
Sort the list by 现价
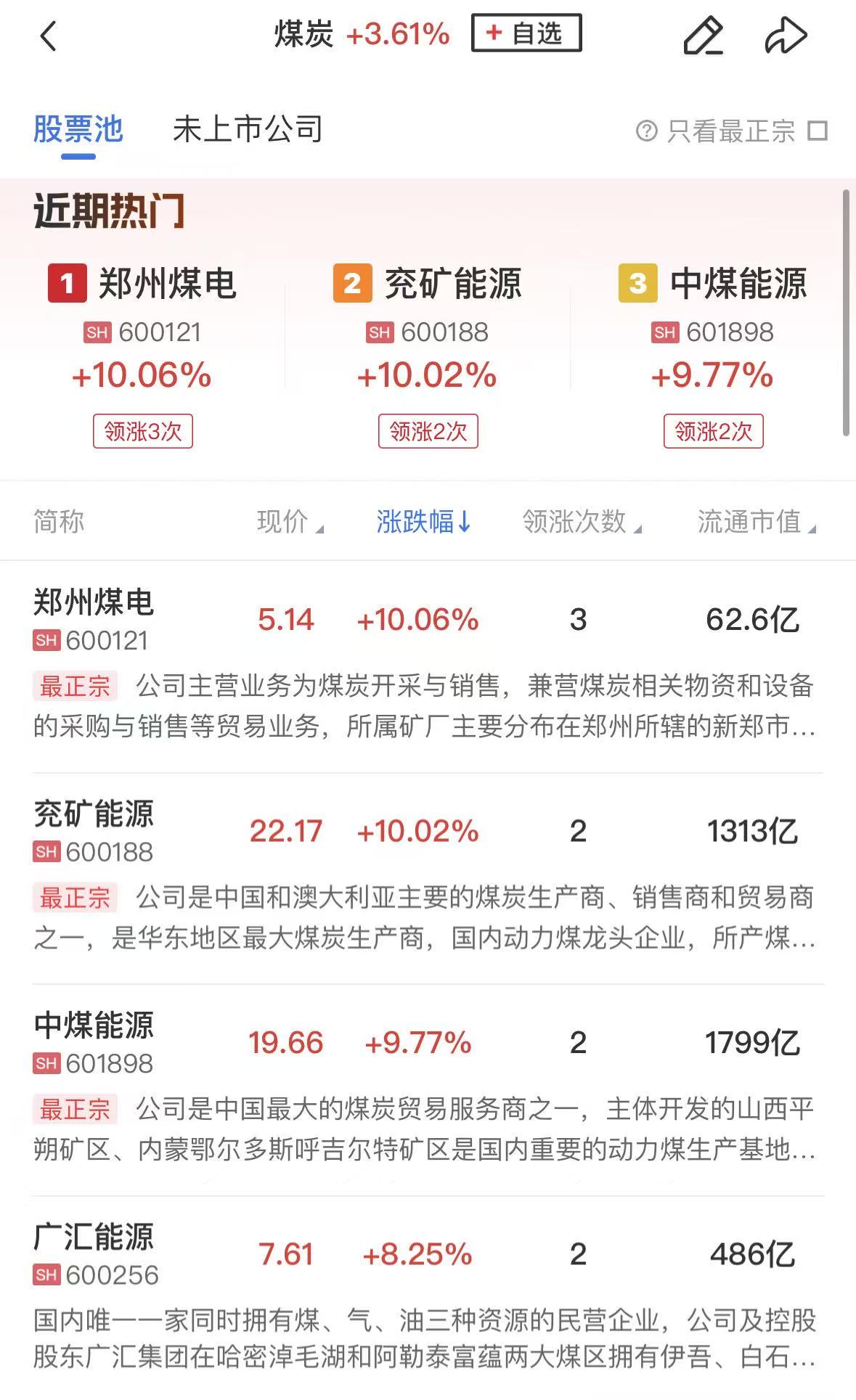pyautogui.click(x=290, y=522)
